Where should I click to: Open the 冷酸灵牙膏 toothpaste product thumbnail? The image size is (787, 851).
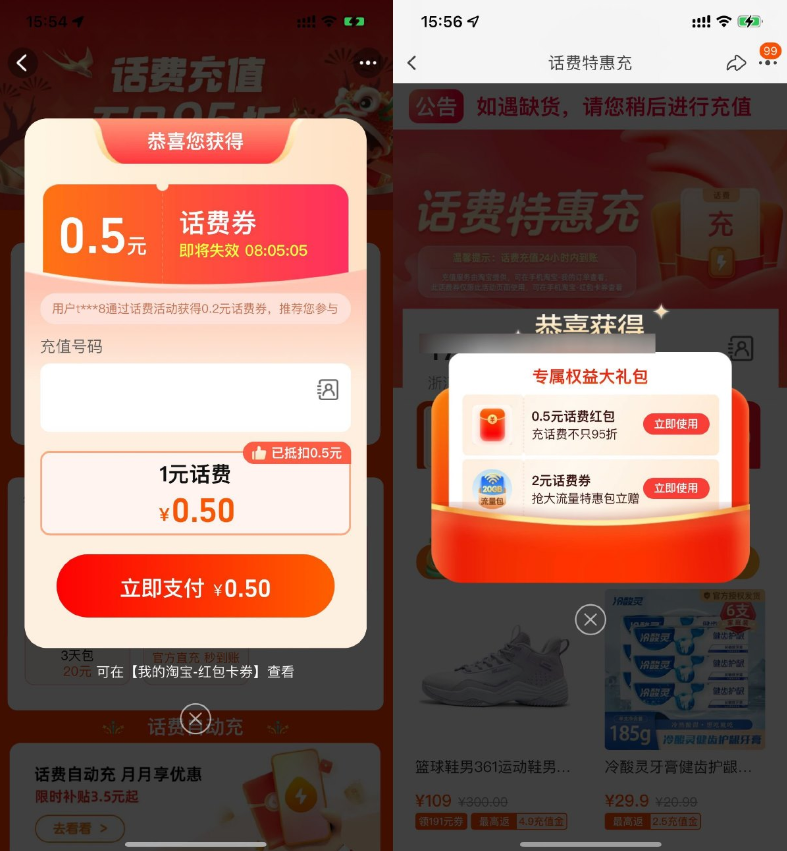pyautogui.click(x=684, y=668)
